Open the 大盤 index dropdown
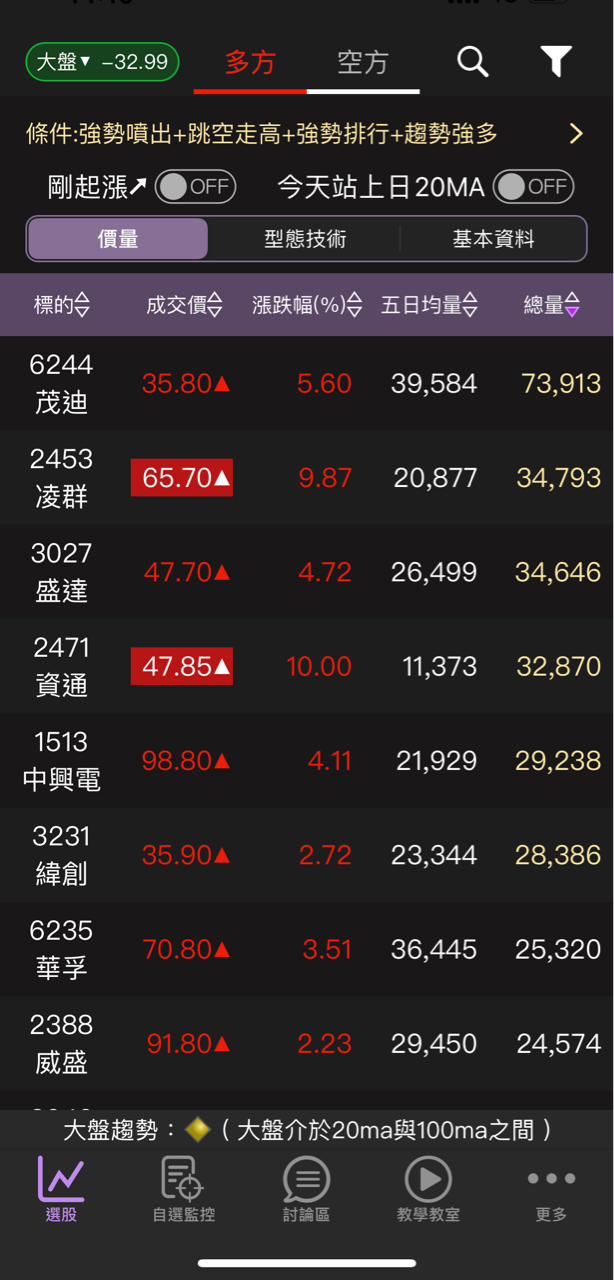 click(x=102, y=62)
